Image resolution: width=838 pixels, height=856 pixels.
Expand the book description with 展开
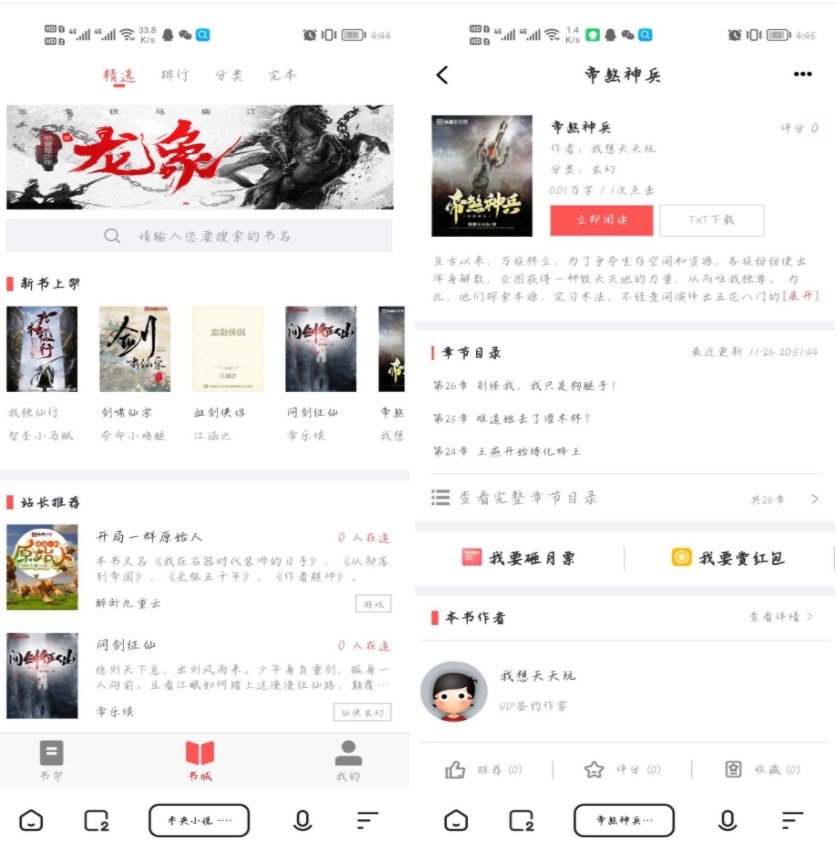click(800, 296)
